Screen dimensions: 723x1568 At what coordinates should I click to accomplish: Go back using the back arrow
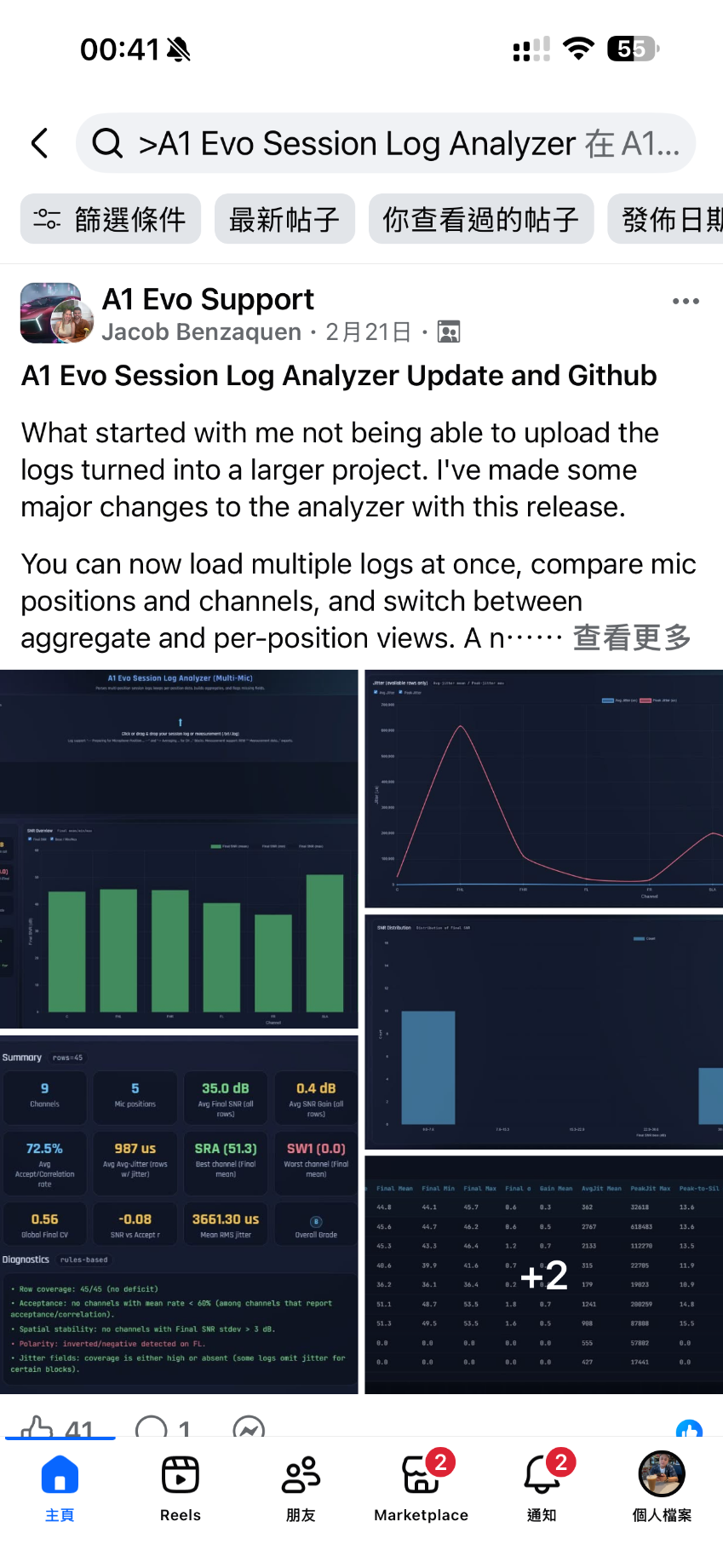40,143
